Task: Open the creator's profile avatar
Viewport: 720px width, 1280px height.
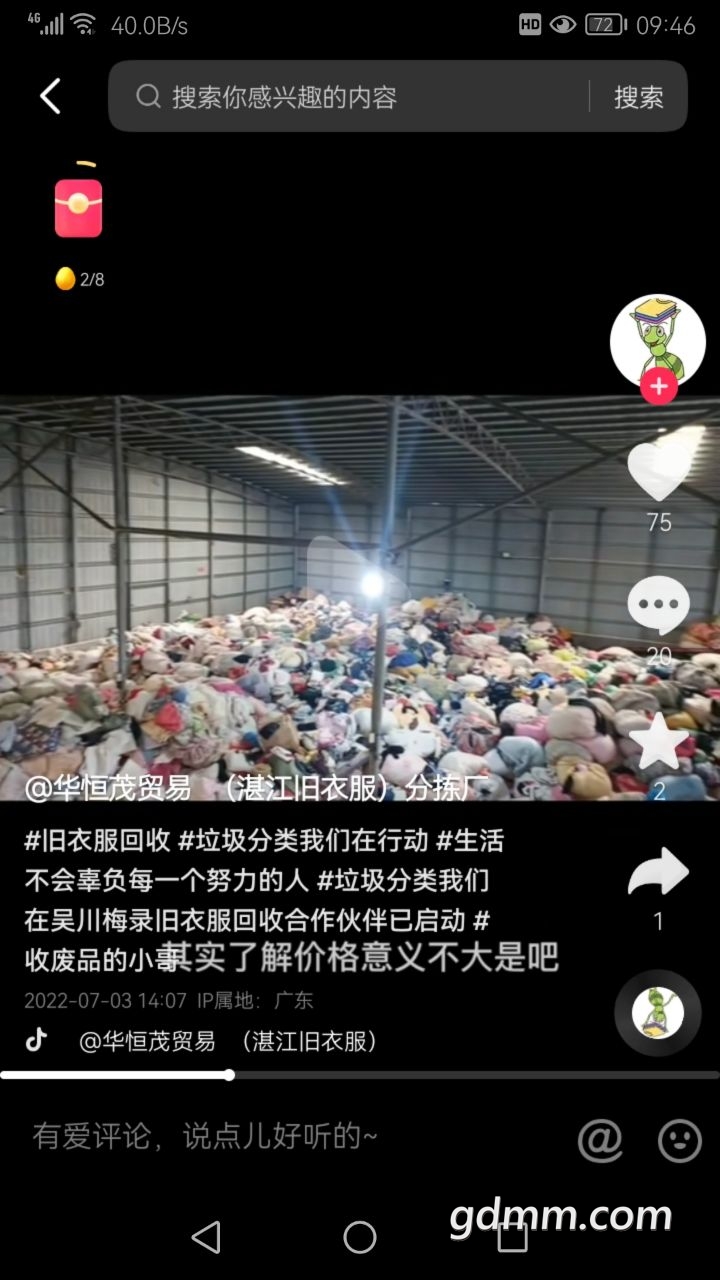Action: (657, 341)
